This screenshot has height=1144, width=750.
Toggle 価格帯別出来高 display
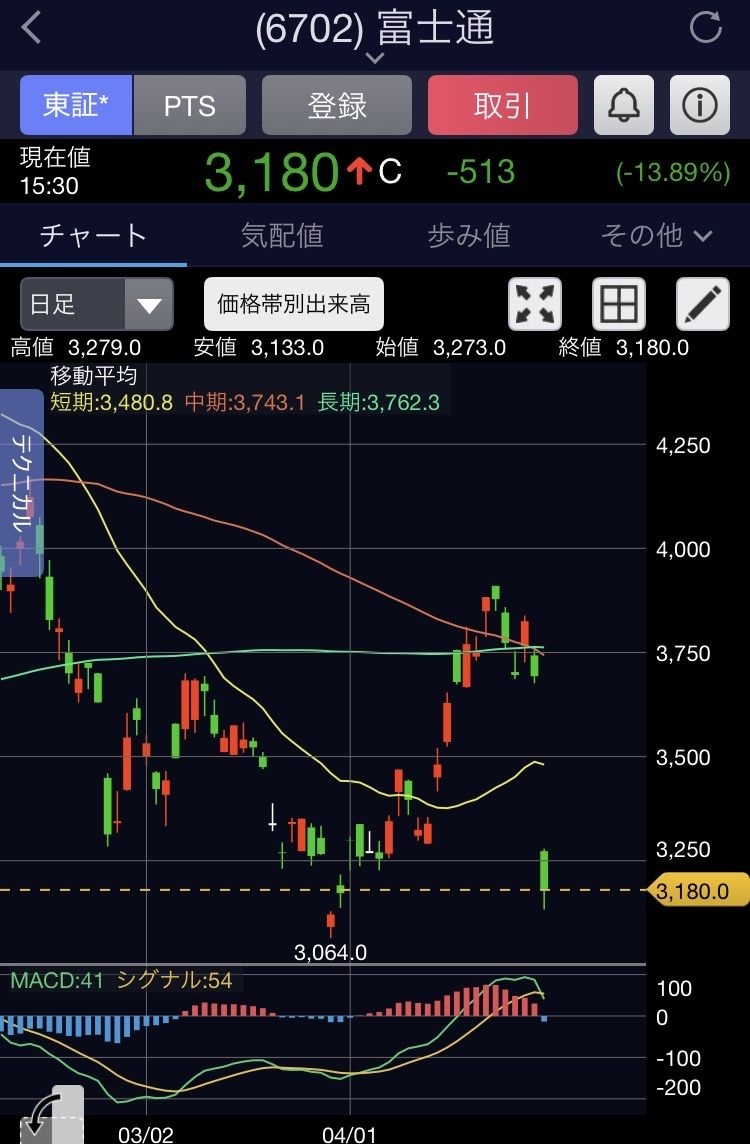click(294, 304)
